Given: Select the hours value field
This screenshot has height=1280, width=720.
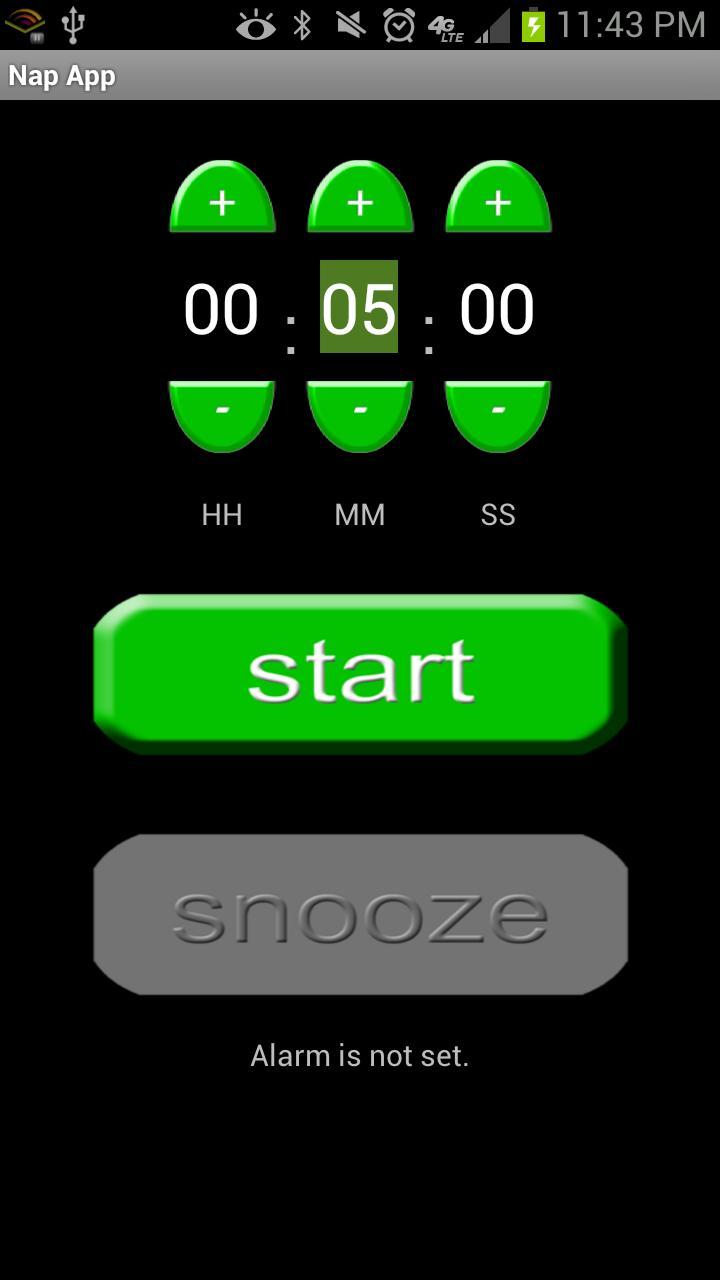Looking at the screenshot, I should [x=221, y=308].
